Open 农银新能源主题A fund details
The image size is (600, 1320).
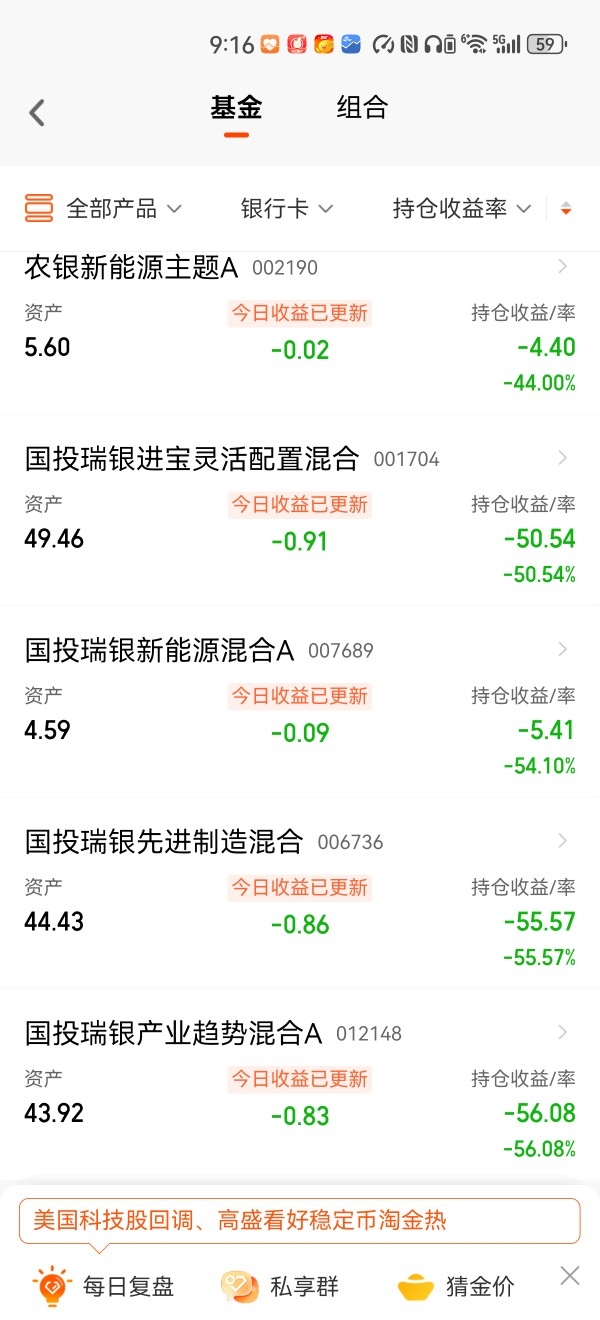pos(300,331)
